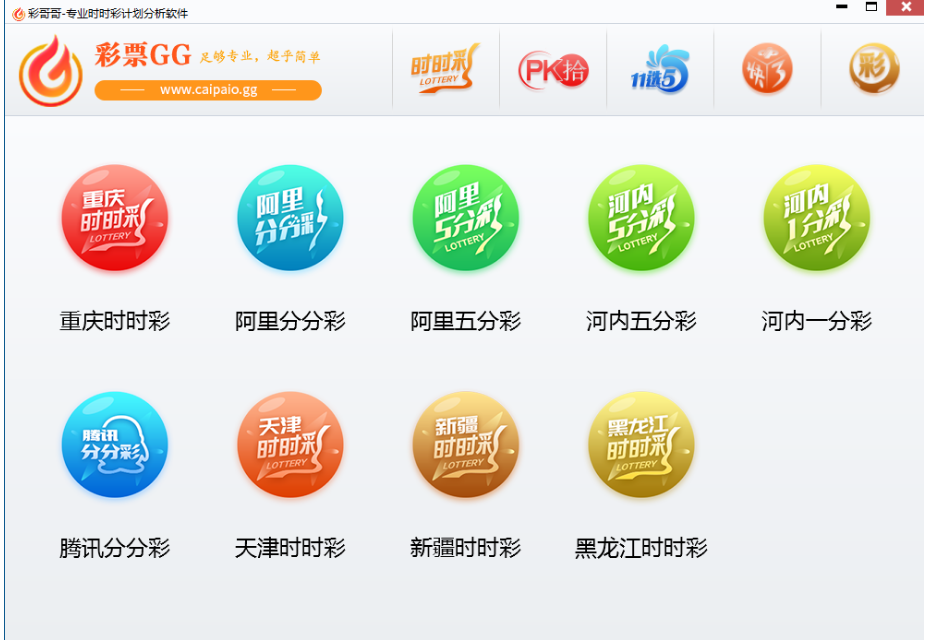Viewport: 929px width, 643px height.
Task: Close the 彩哥哥 window
Action: click(905, 8)
